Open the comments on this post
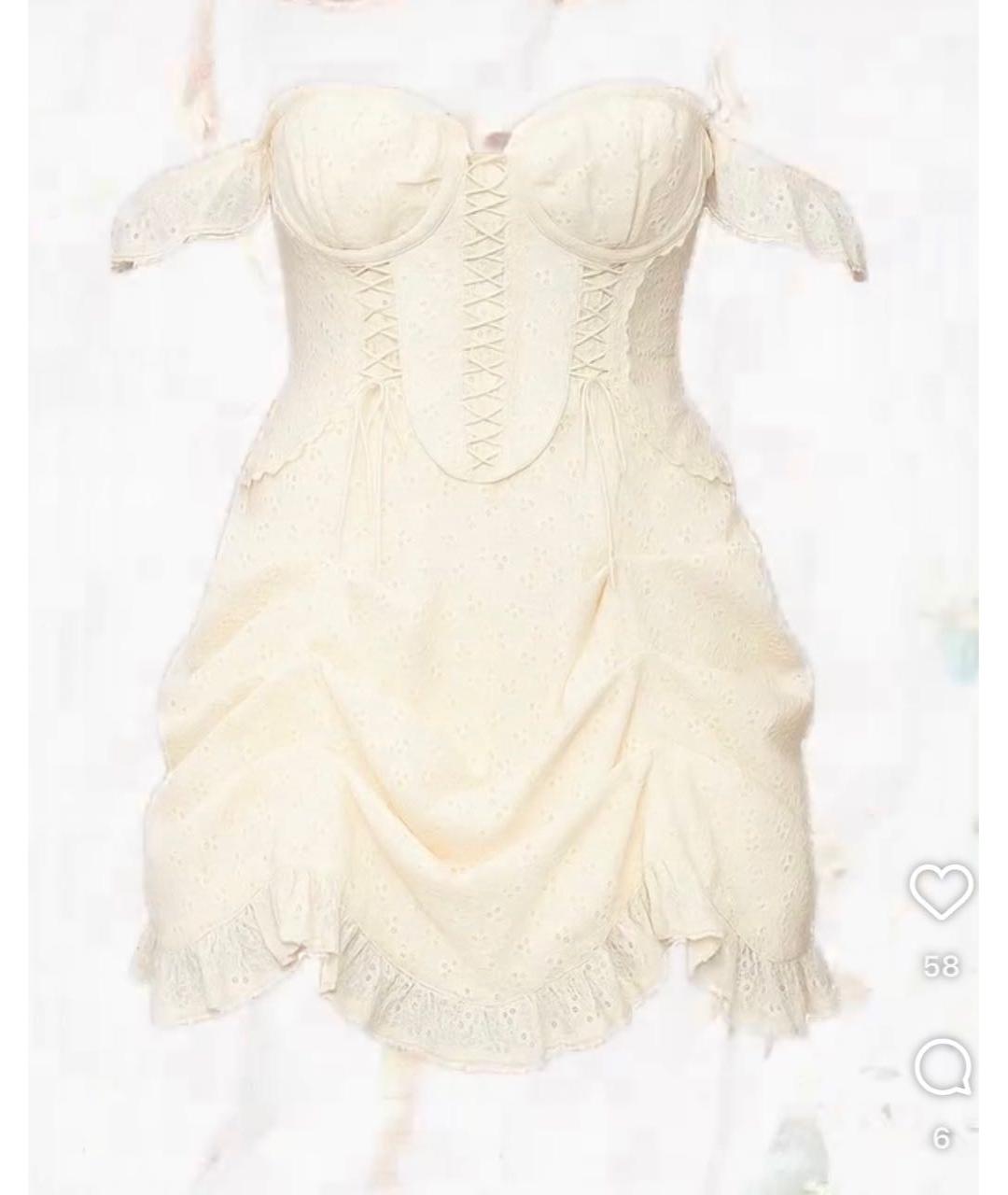This screenshot has width=1008, height=1195. (942, 1068)
